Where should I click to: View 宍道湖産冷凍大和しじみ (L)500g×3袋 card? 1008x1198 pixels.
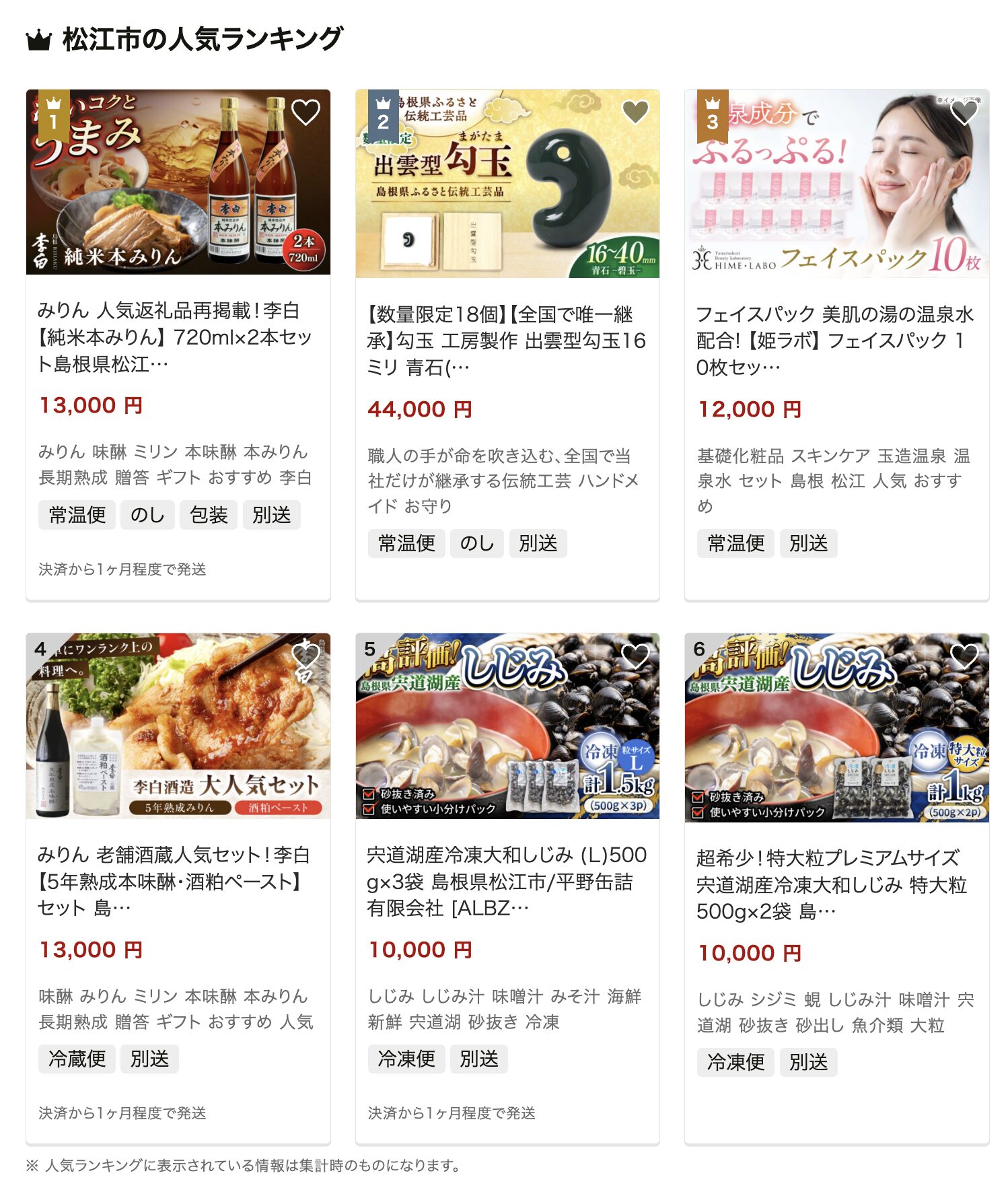(x=506, y=881)
